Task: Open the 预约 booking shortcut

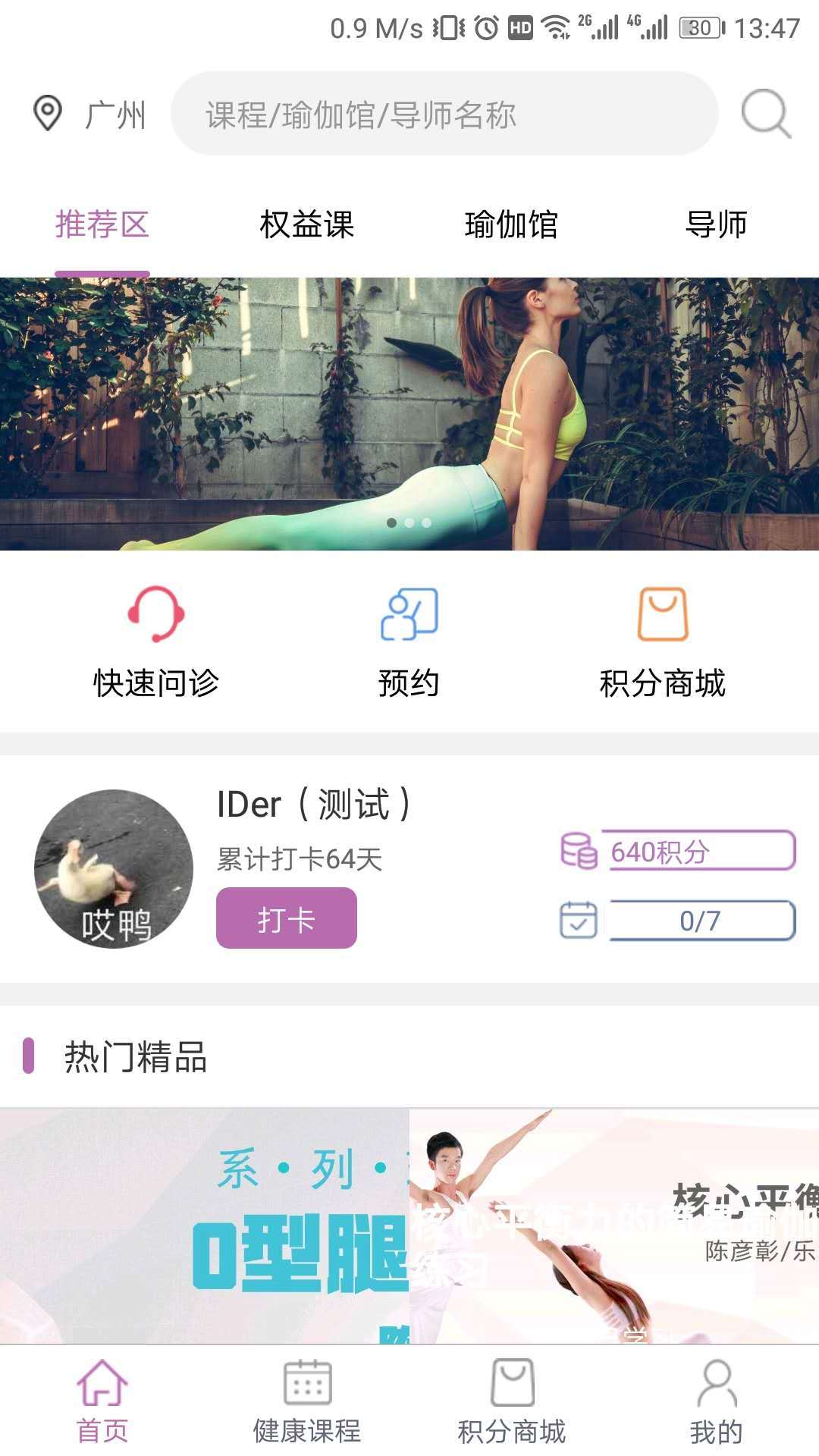Action: [x=409, y=642]
